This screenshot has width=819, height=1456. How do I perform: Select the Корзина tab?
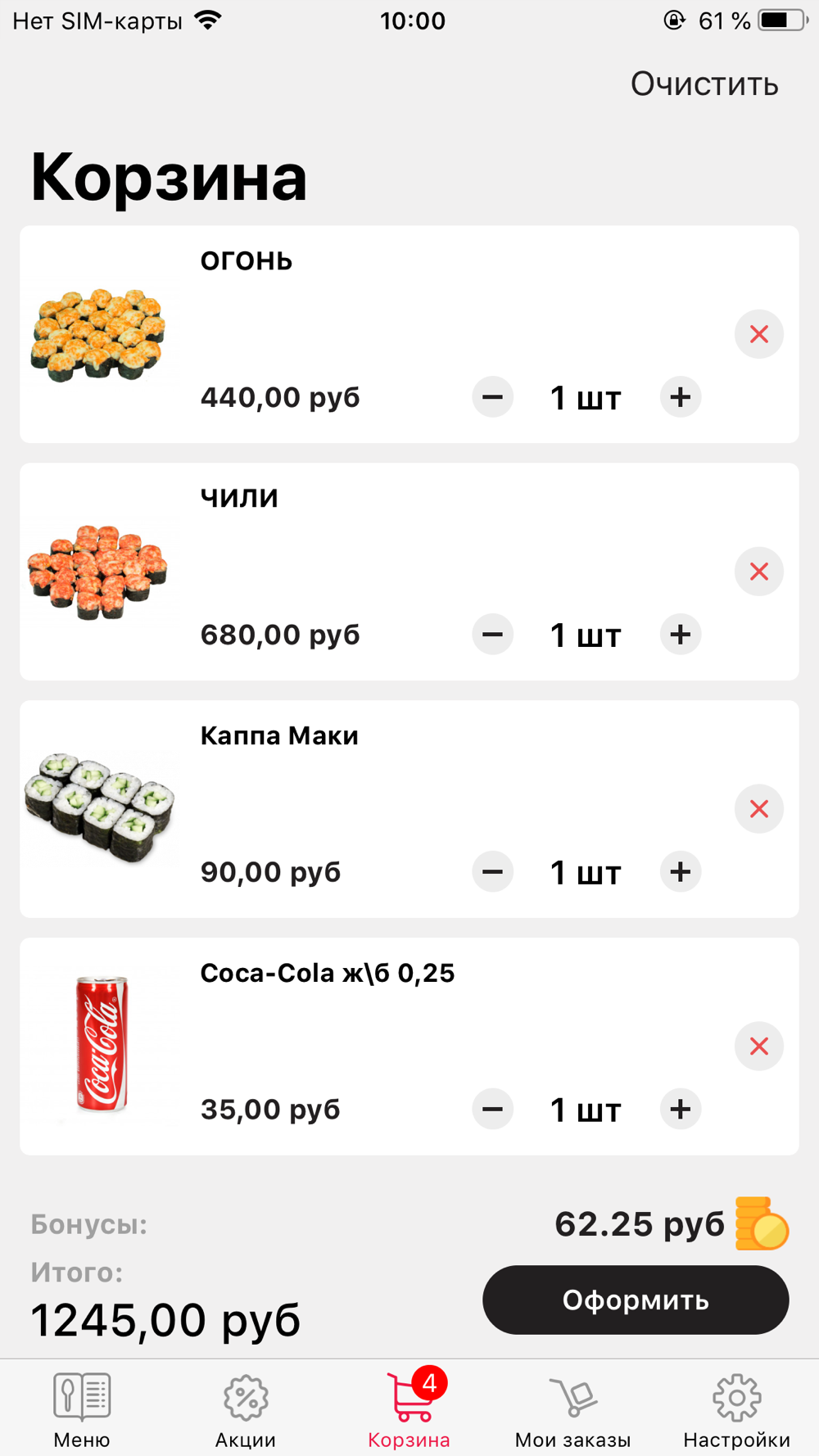(409, 1410)
